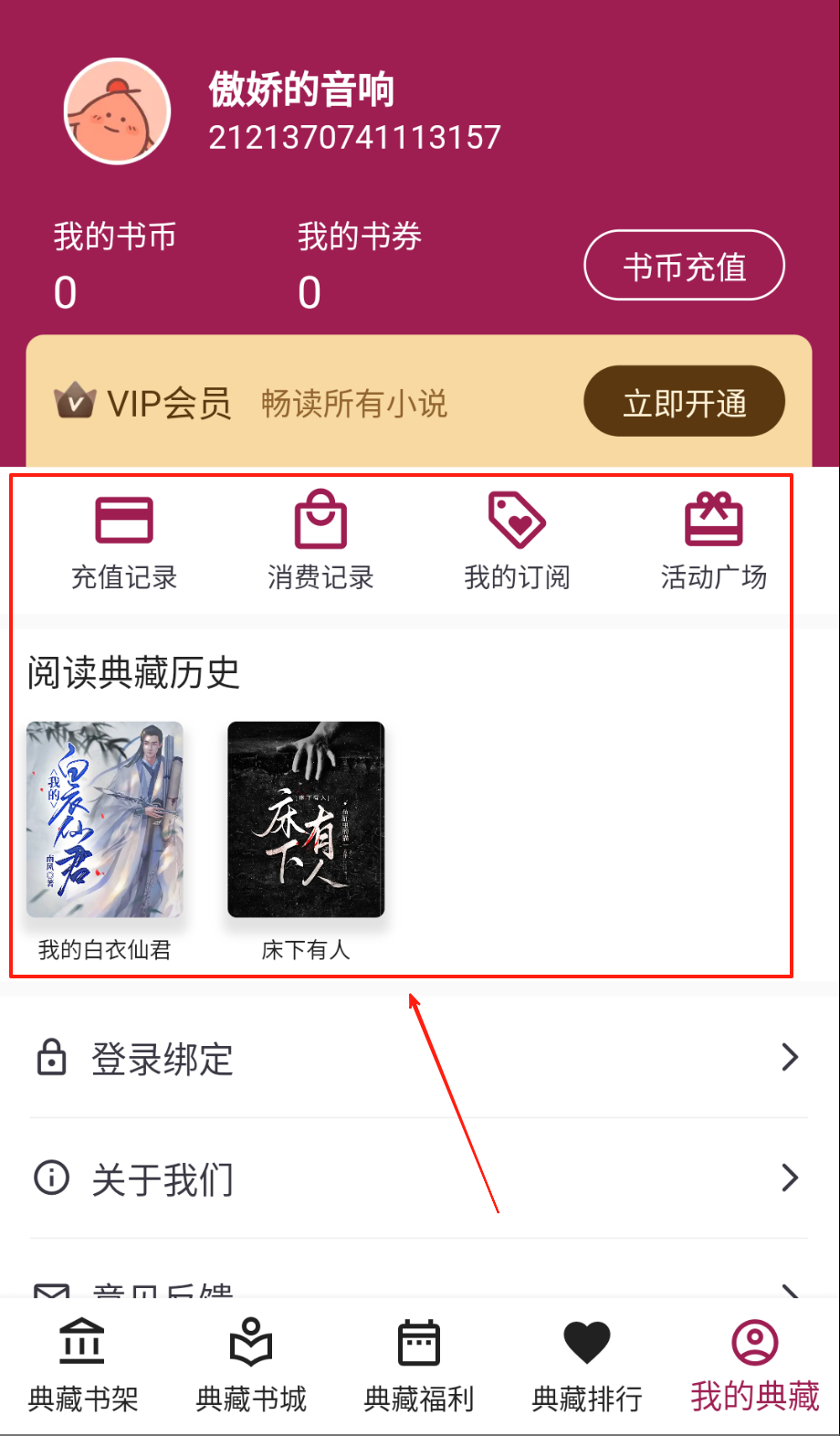Activate VIP with 立即开通 button
This screenshot has width=840, height=1436.
684,402
